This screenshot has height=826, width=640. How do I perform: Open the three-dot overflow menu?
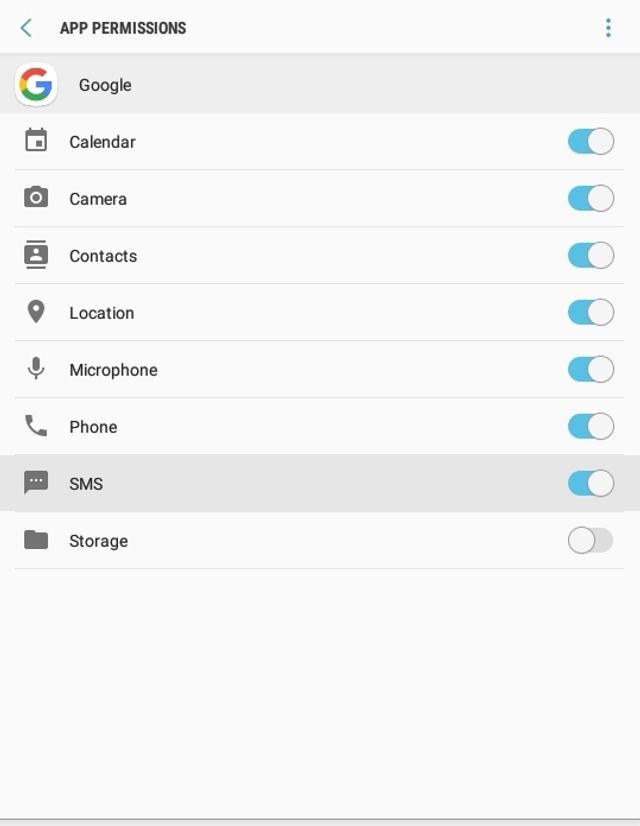[608, 28]
